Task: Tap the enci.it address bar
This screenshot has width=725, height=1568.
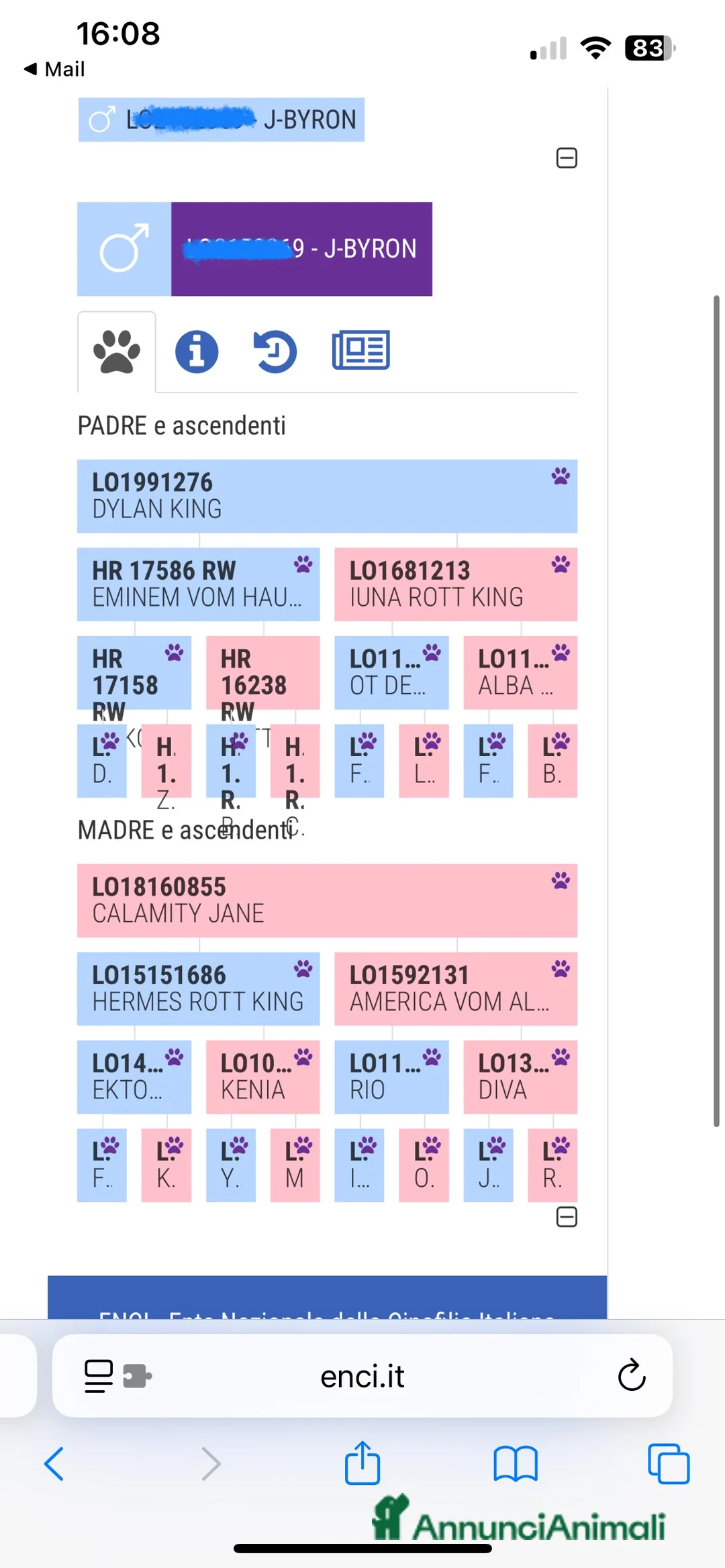Action: point(362,1377)
